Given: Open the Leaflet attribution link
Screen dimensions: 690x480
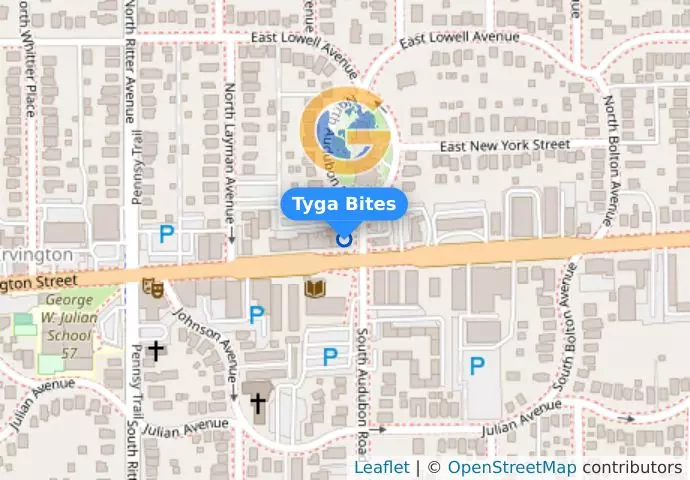Looking at the screenshot, I should (381, 468).
